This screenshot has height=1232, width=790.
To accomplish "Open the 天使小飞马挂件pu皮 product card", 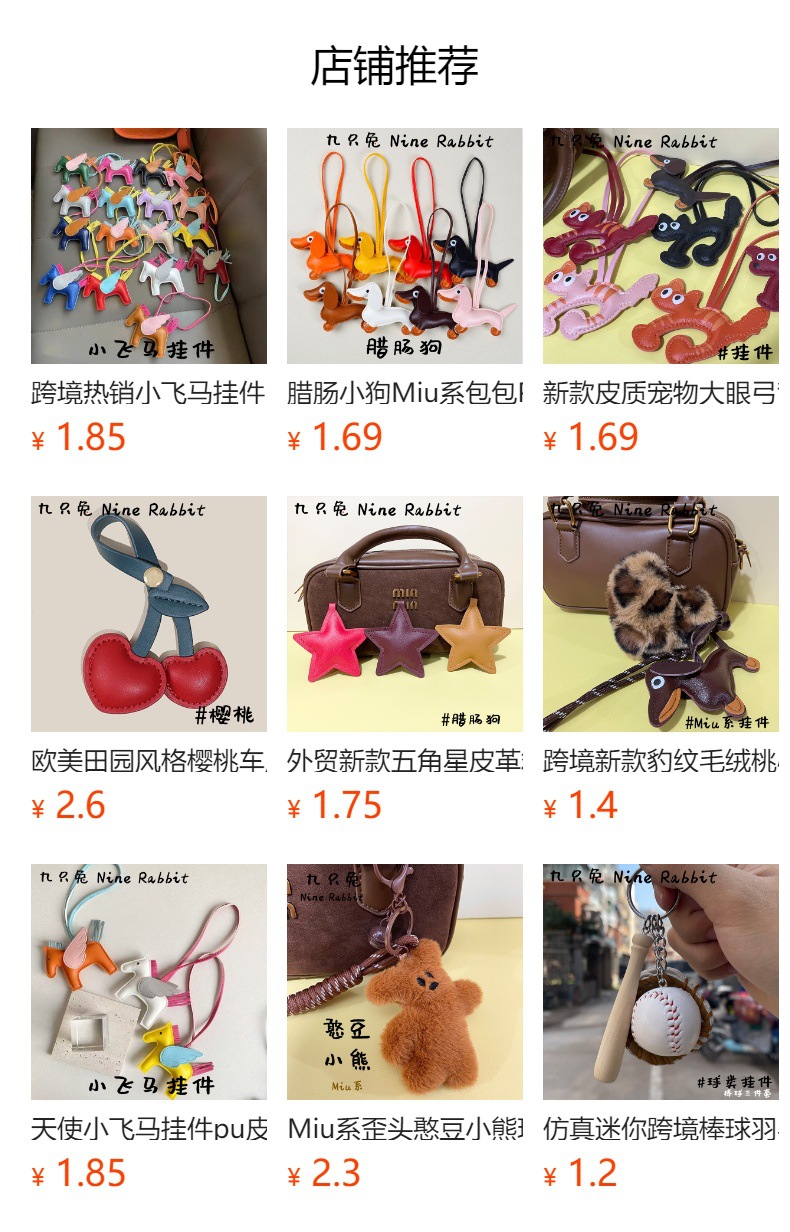I will coord(149,982).
